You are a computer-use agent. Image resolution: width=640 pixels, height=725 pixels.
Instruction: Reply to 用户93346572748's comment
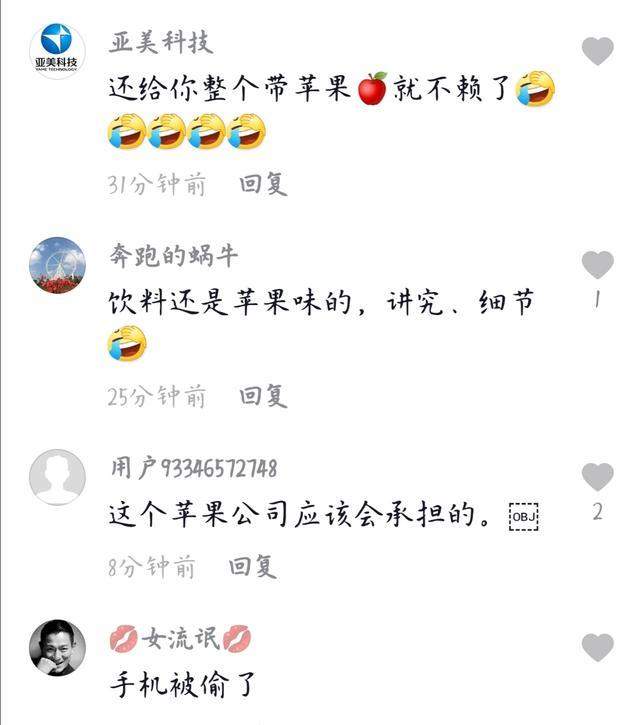pos(252,567)
